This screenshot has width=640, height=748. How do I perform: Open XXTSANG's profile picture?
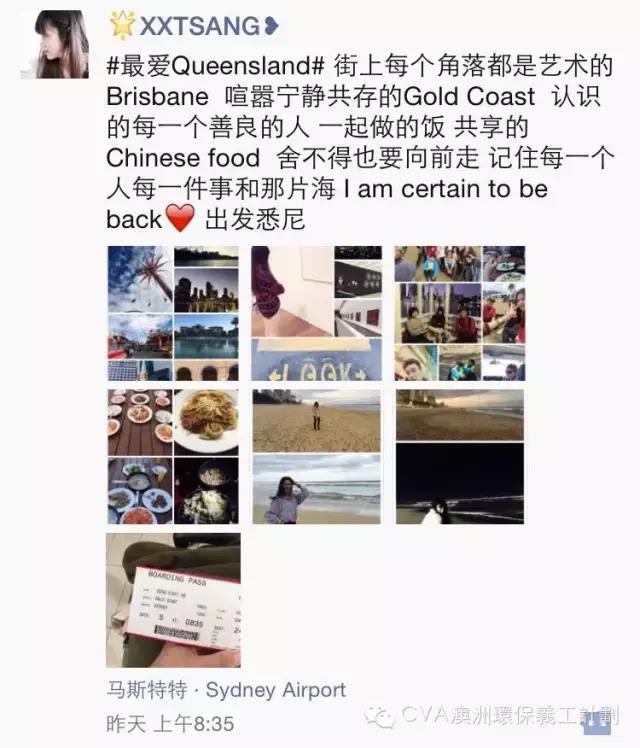[x=56, y=44]
